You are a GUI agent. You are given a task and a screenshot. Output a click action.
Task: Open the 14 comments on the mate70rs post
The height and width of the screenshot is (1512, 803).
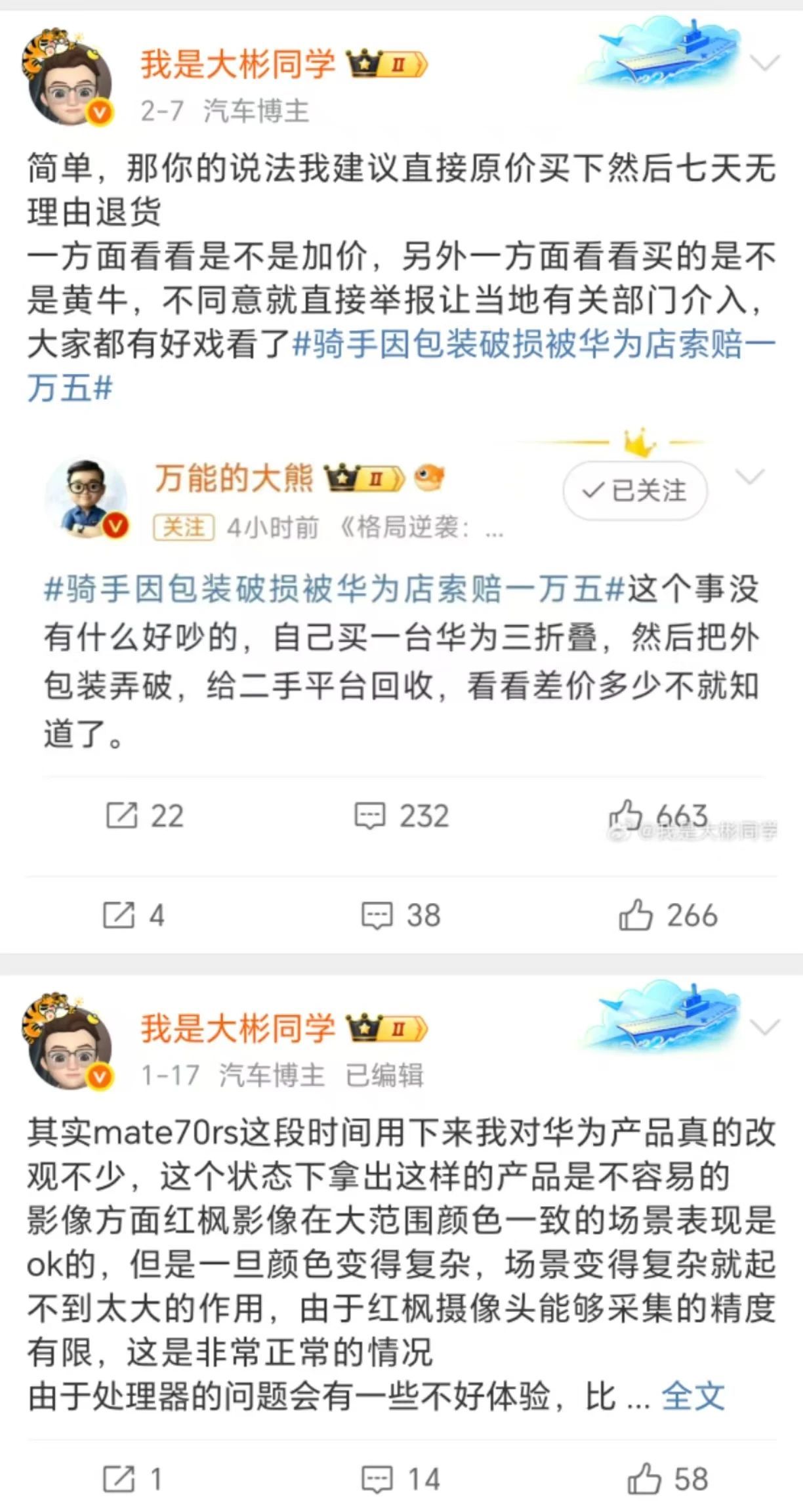[401, 1479]
